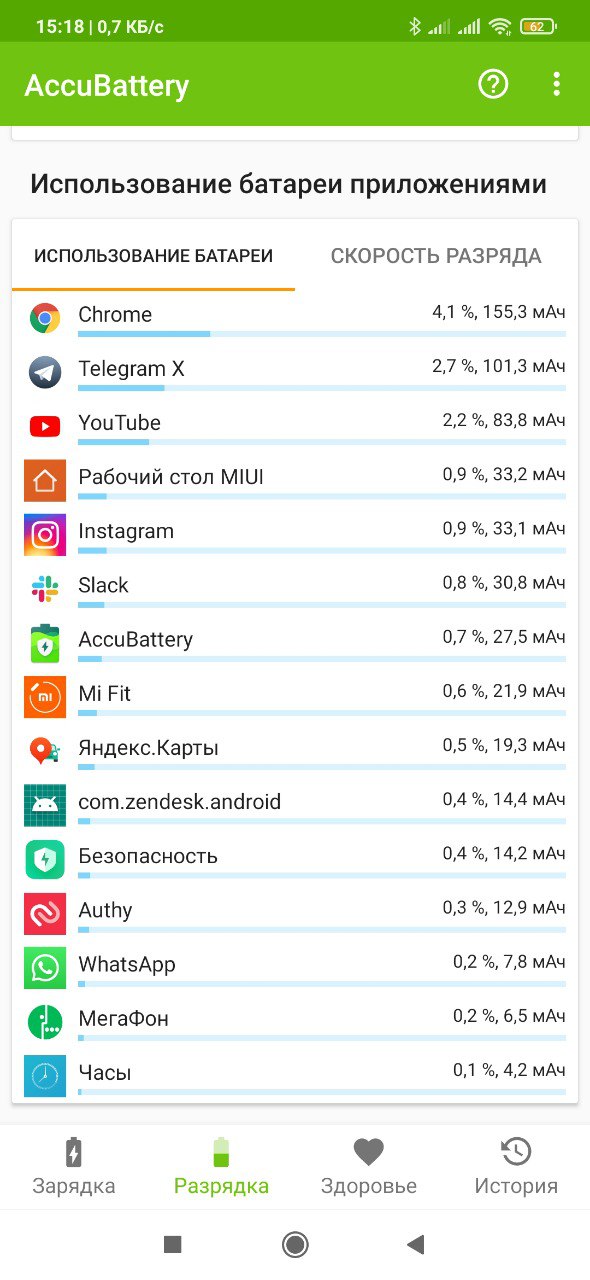Open the help question mark icon
The width and height of the screenshot is (590, 1280).
(493, 84)
